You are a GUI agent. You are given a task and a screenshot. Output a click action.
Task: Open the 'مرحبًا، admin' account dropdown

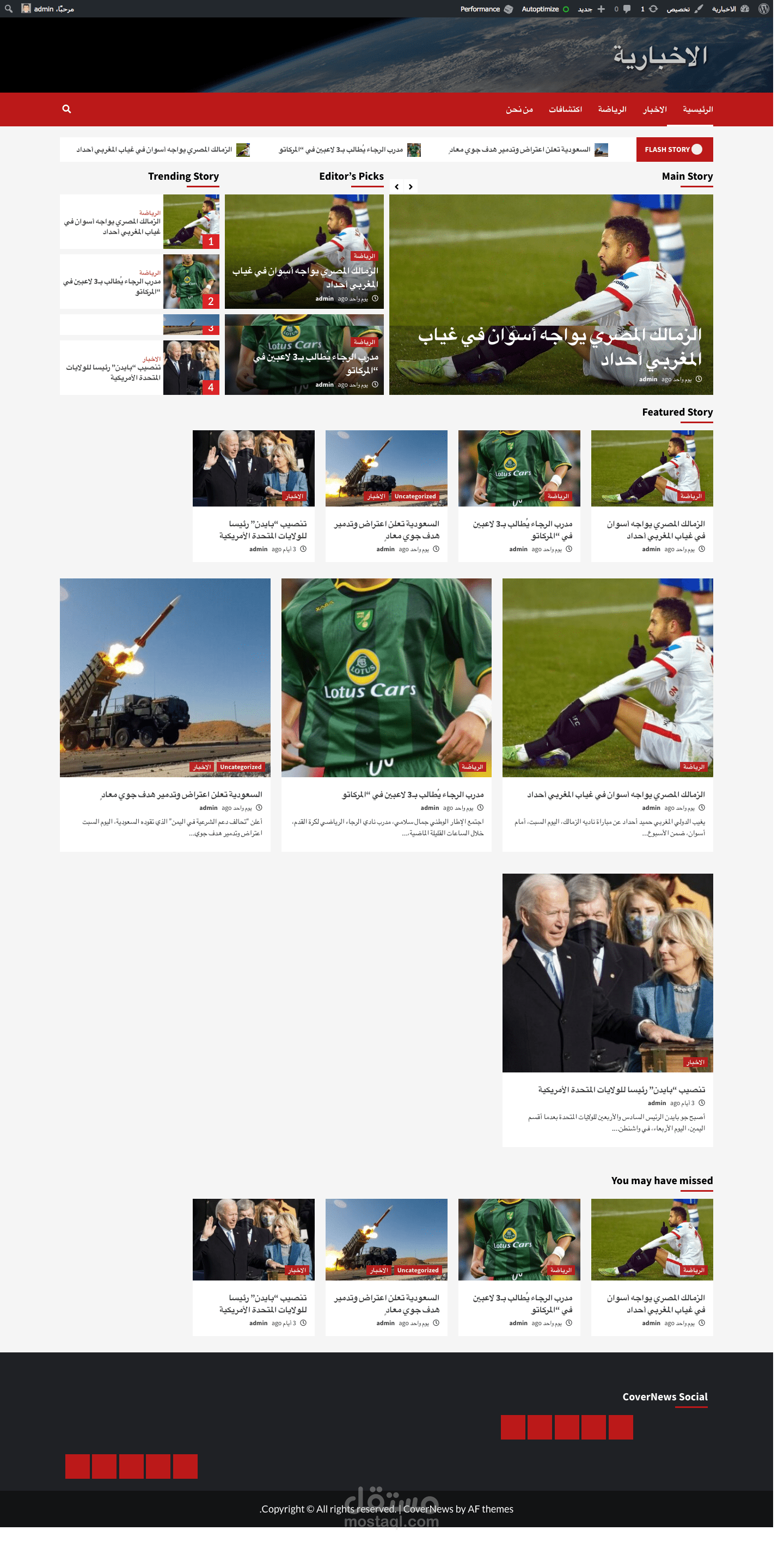point(54,9)
